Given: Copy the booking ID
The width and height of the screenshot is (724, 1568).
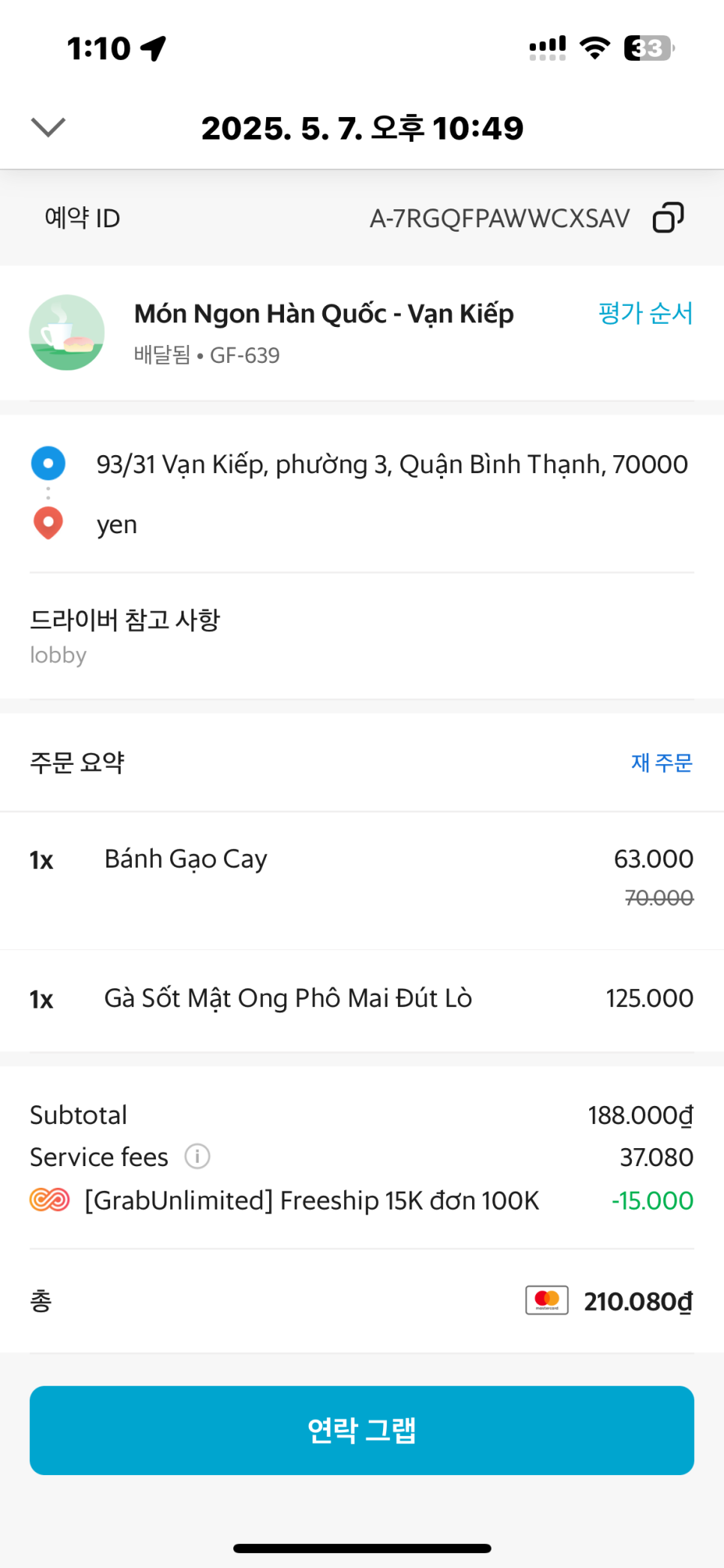Looking at the screenshot, I should click(x=668, y=218).
